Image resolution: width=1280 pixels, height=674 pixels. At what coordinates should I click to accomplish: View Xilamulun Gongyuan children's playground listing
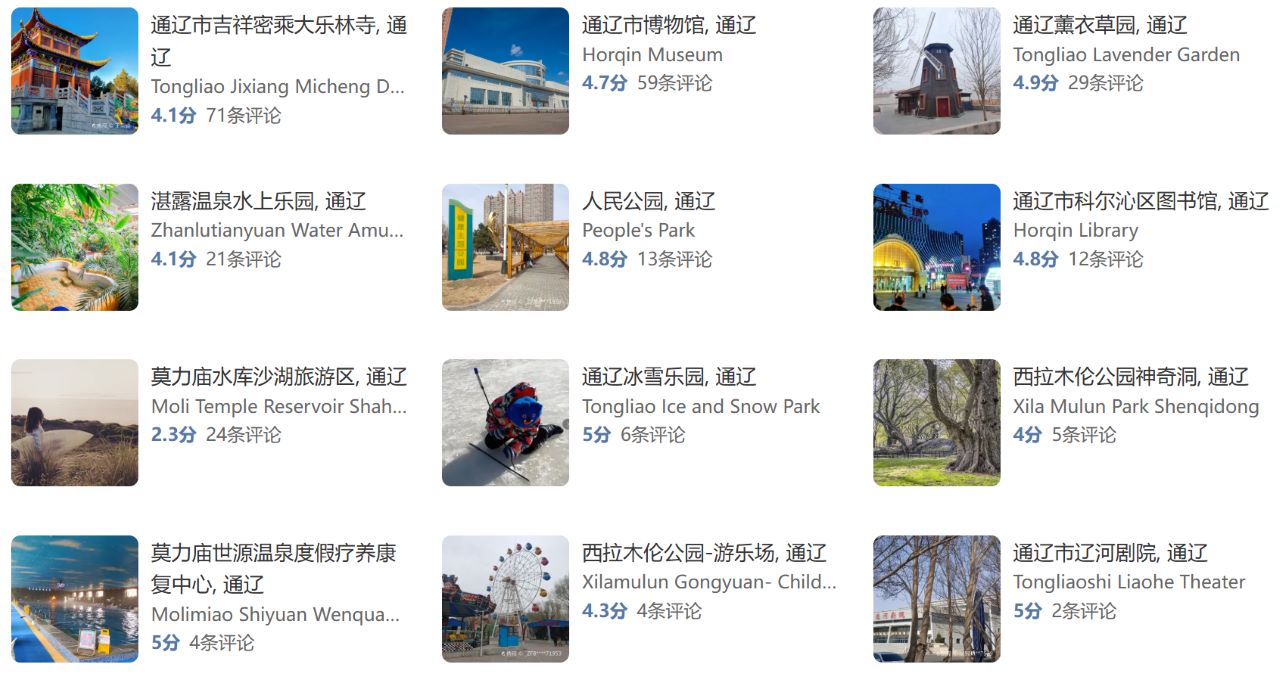pyautogui.click(x=703, y=553)
